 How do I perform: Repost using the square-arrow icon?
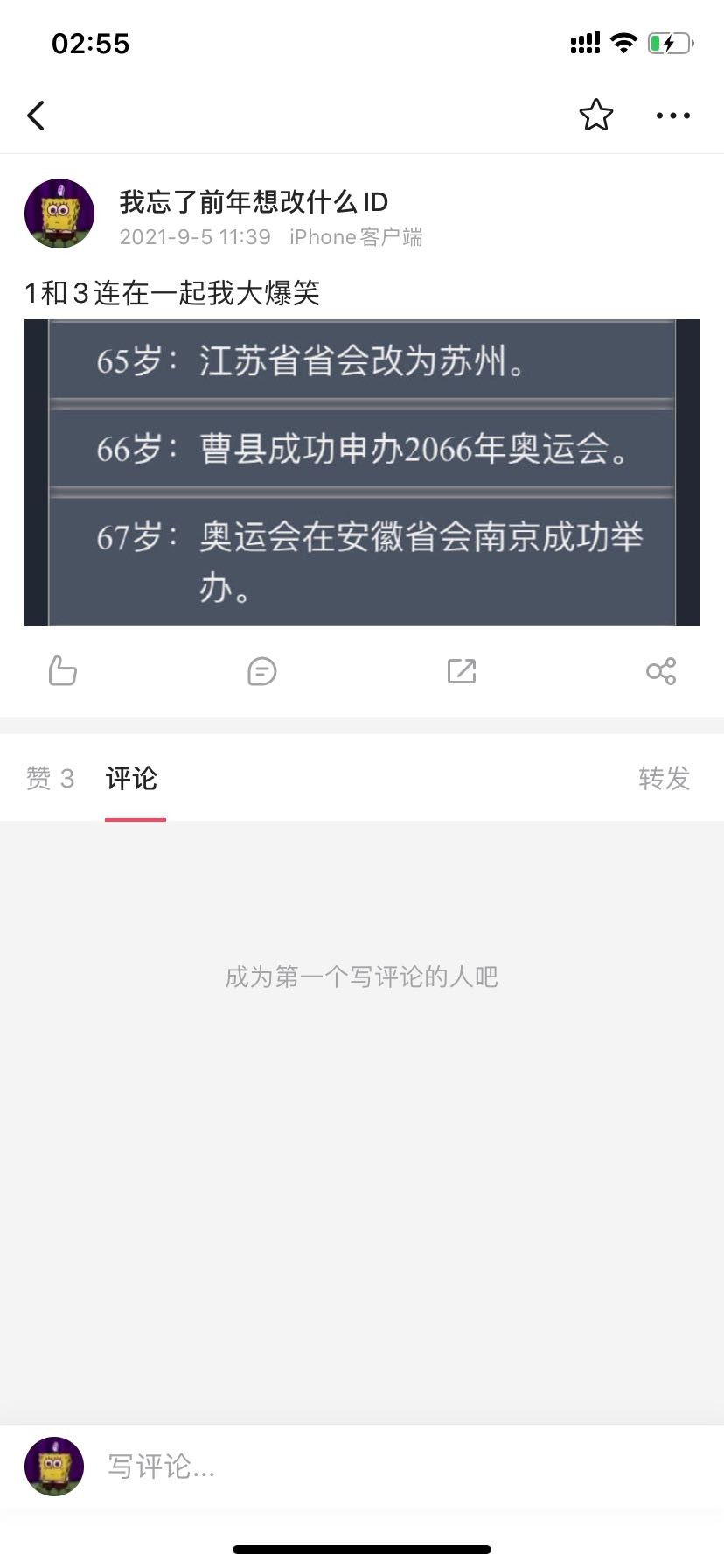(461, 671)
